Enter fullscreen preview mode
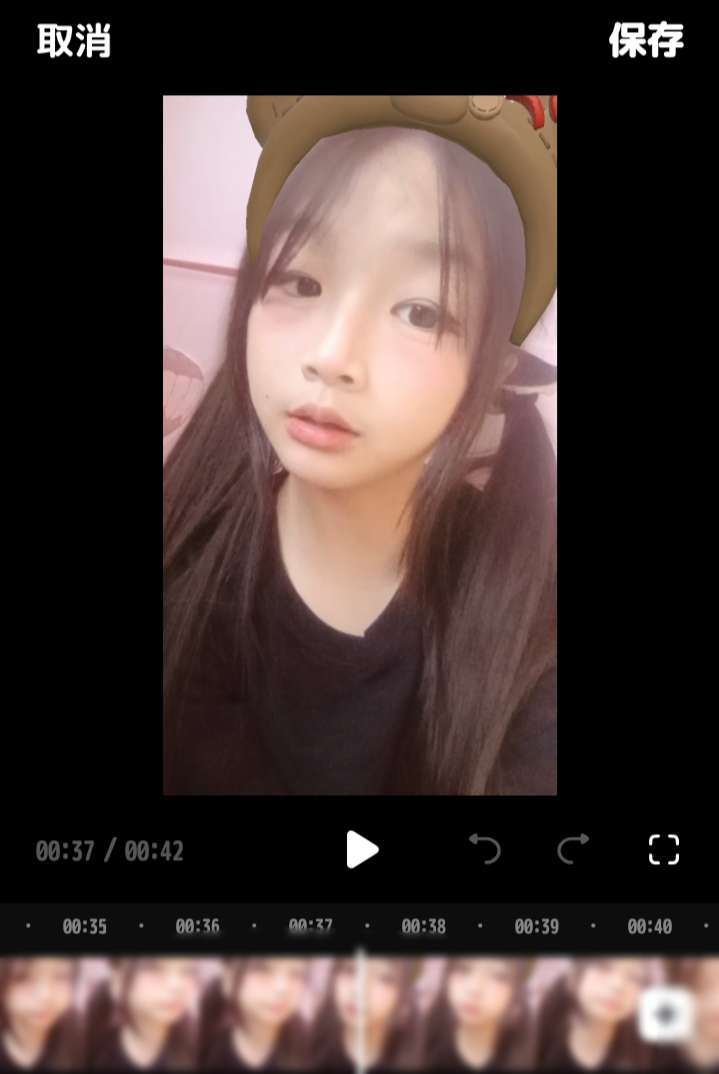Screen dimensions: 719x1074 pos(664,850)
